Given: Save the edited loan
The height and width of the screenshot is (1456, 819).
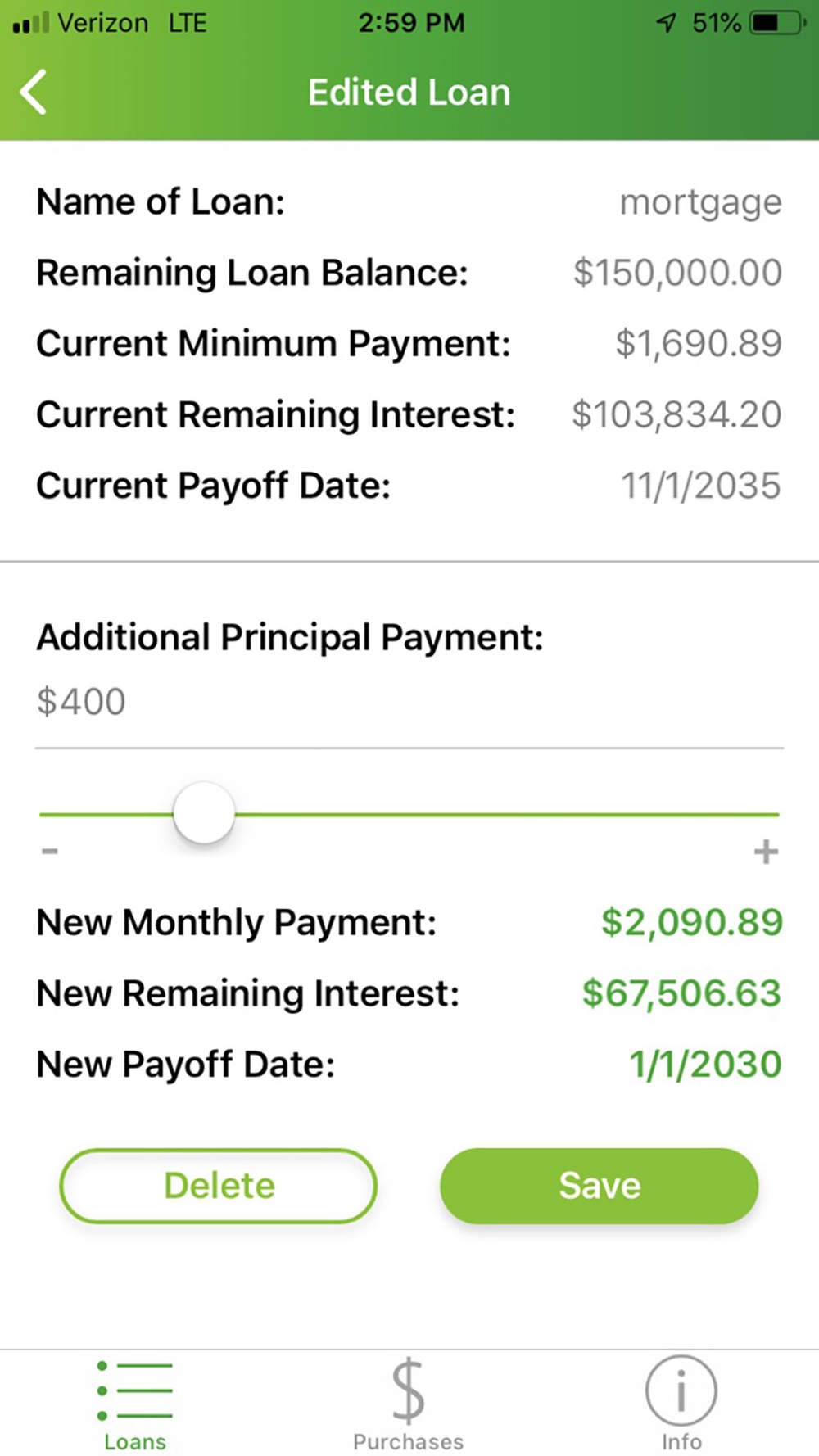Looking at the screenshot, I should pos(600,1186).
